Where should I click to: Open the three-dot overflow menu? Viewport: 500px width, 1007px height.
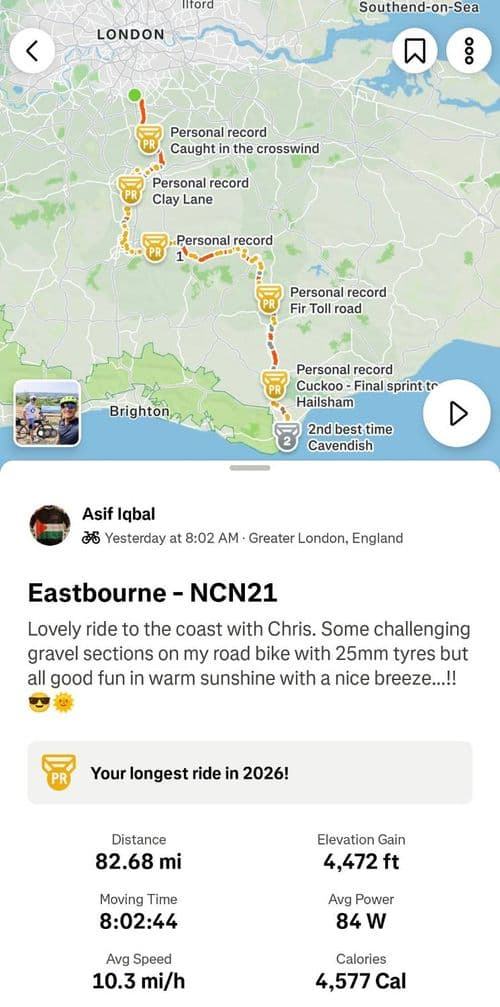pyautogui.click(x=469, y=51)
